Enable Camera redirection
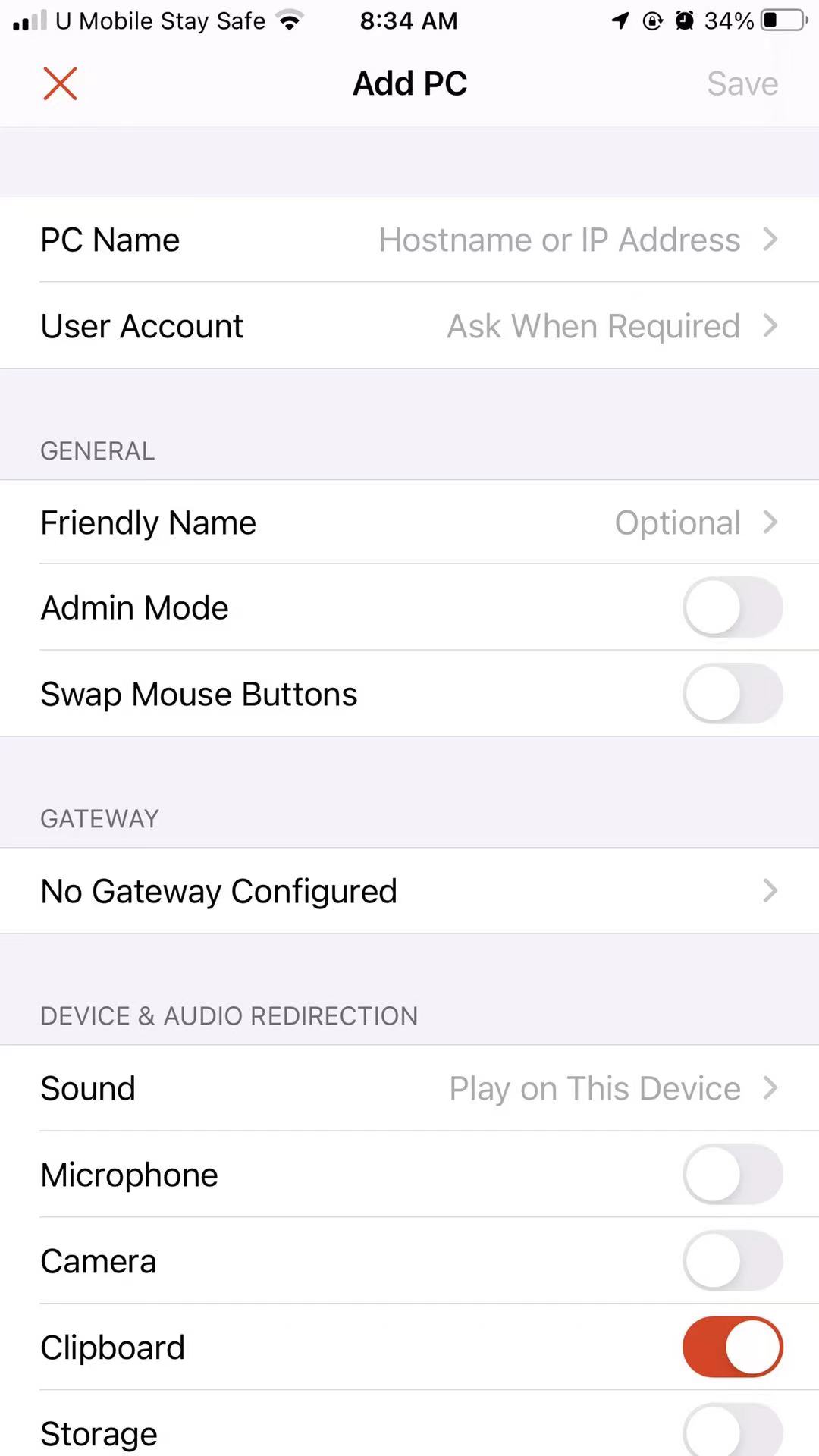Screen dimensions: 819x1456 click(732, 1261)
